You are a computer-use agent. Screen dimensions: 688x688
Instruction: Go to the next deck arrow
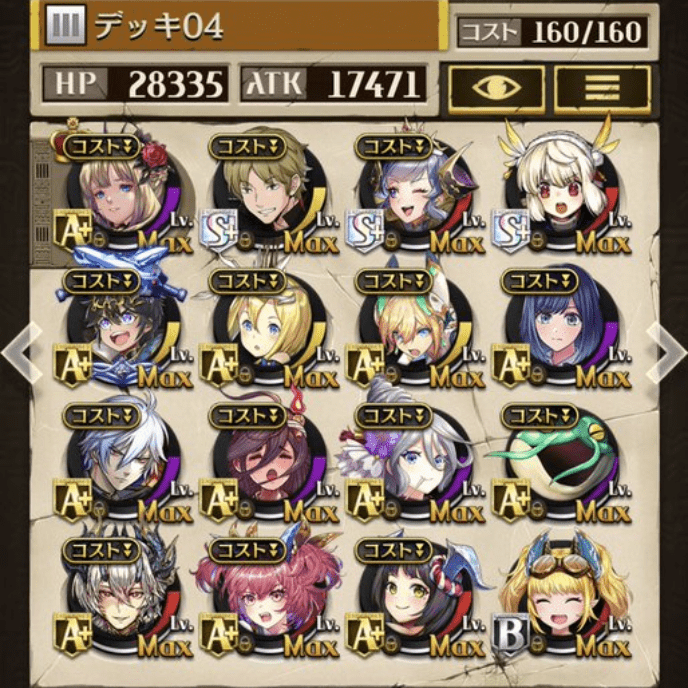tap(670, 352)
